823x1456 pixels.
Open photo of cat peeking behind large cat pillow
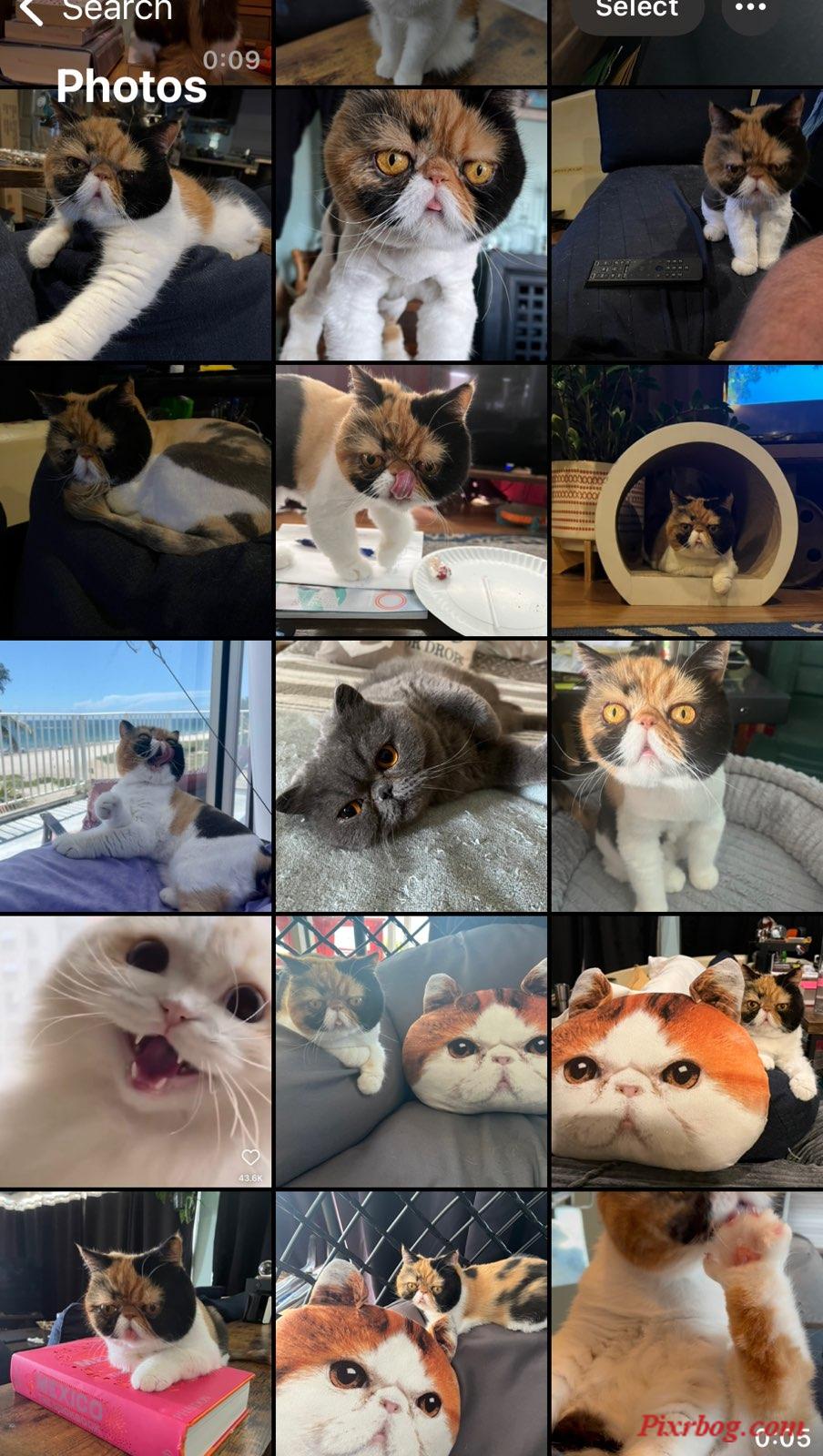(686, 1051)
